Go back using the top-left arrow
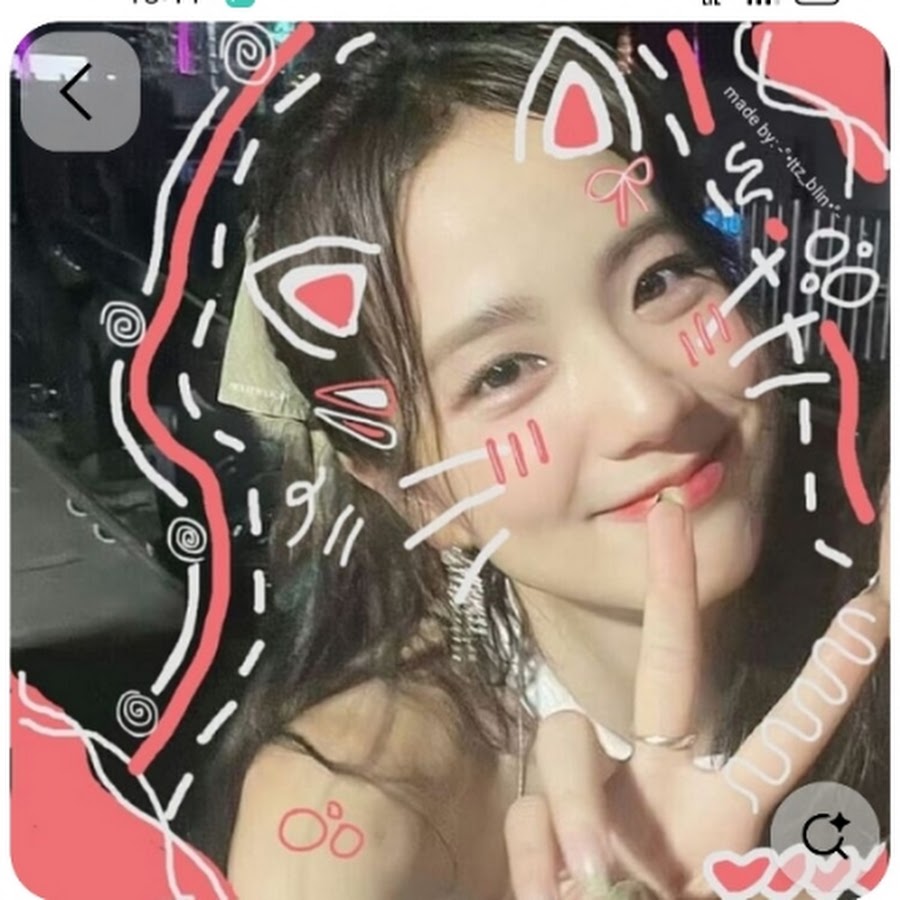This screenshot has height=900, width=900. click(x=79, y=92)
